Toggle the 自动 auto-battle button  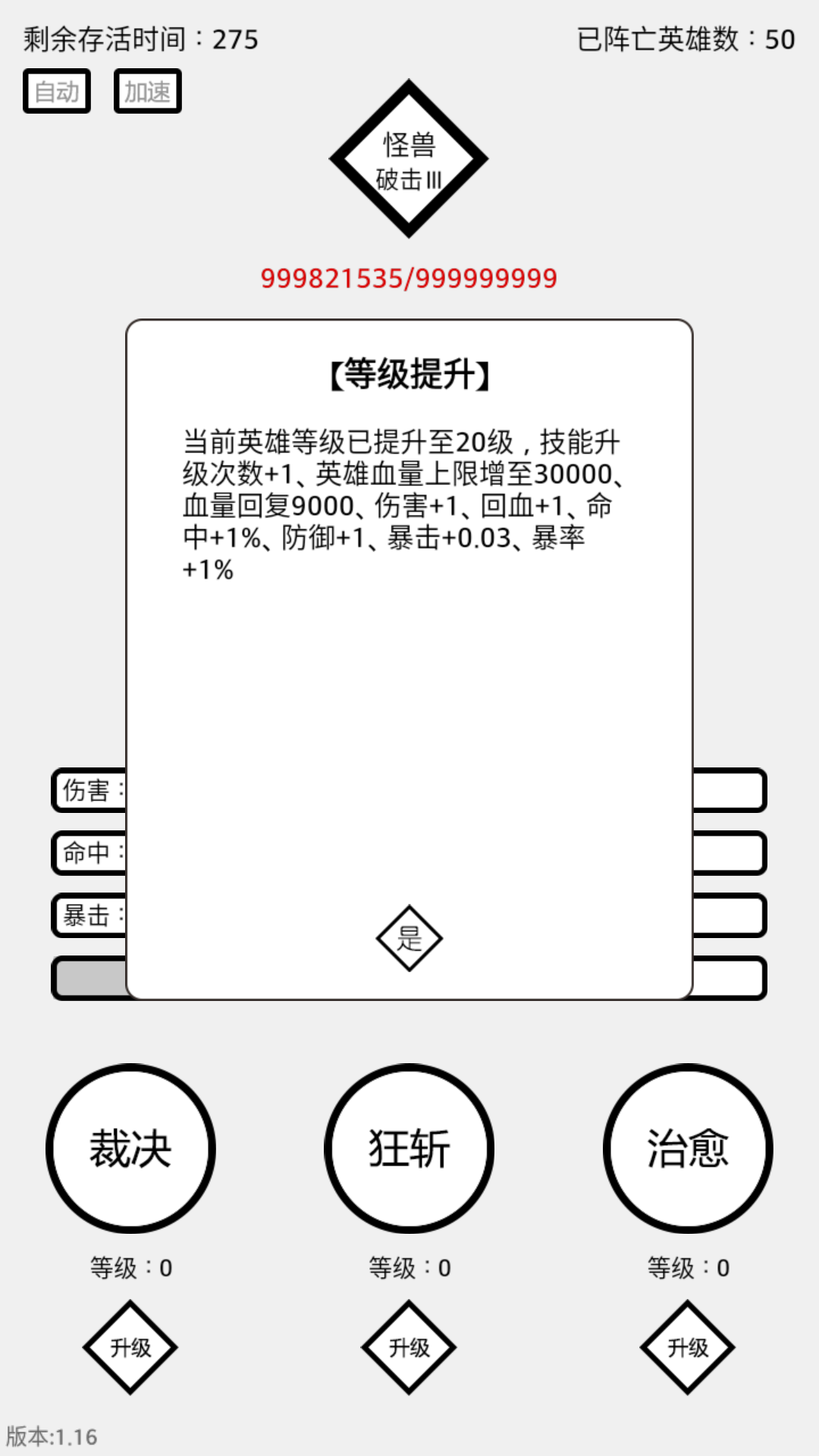[57, 91]
